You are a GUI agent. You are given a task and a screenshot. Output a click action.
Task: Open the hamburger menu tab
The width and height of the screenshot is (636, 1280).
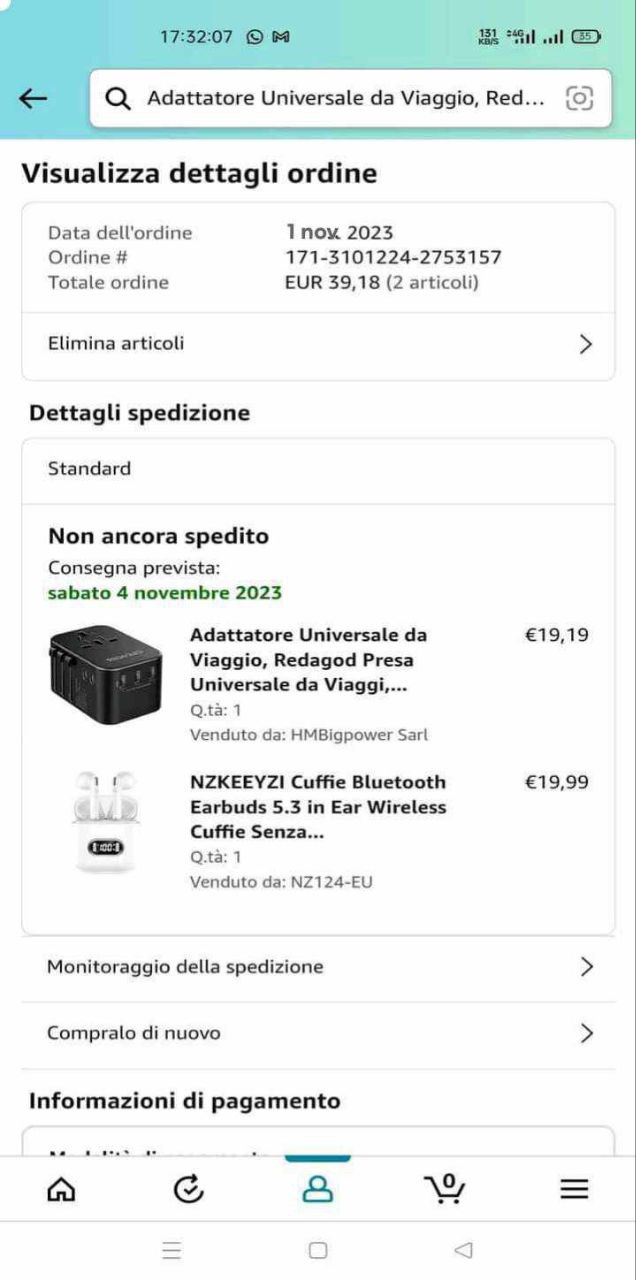coord(573,1189)
